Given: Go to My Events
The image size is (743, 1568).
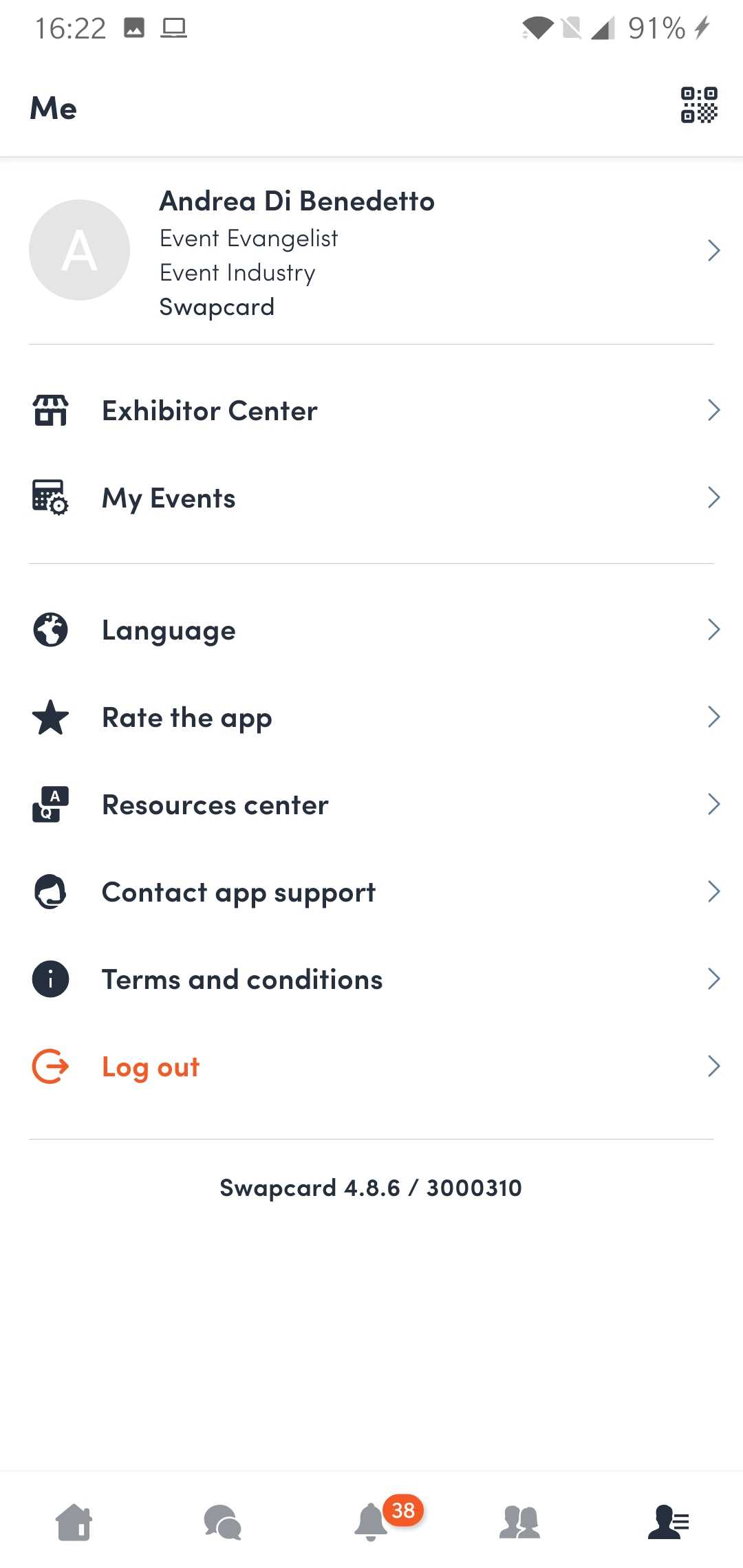Looking at the screenshot, I should click(371, 498).
